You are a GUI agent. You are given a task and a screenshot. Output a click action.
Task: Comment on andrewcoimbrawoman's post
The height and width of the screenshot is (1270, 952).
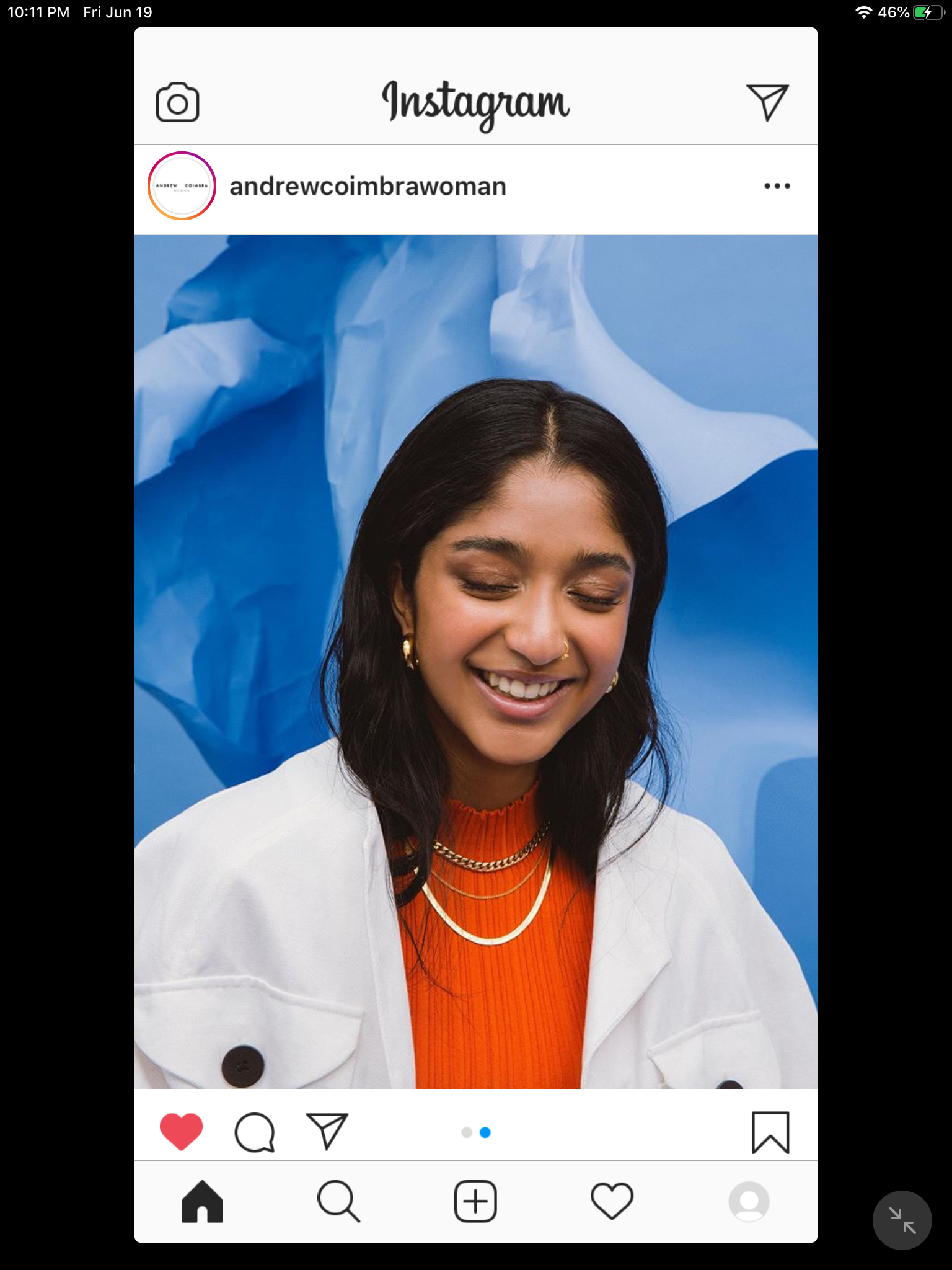pos(254,1132)
